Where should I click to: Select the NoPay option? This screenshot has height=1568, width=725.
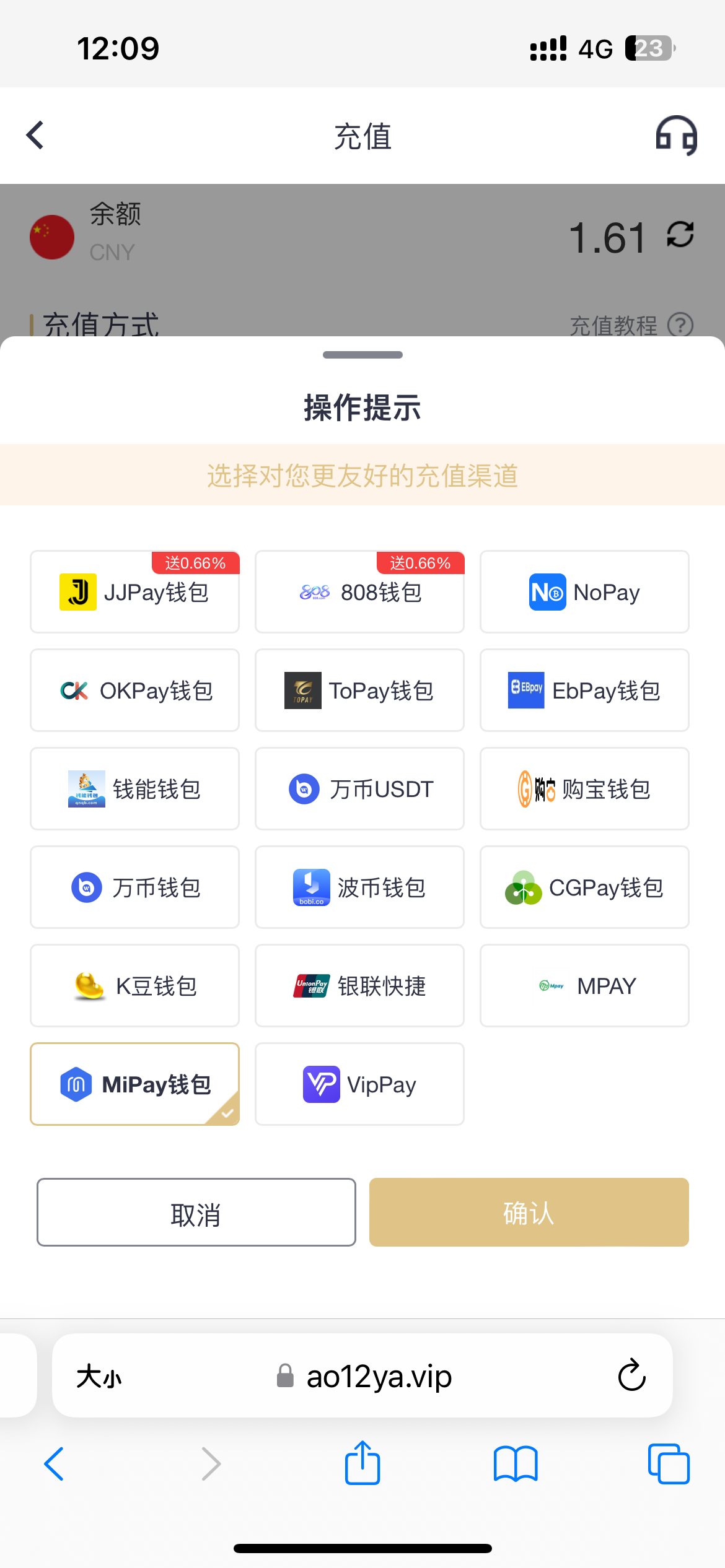pyautogui.click(x=584, y=592)
